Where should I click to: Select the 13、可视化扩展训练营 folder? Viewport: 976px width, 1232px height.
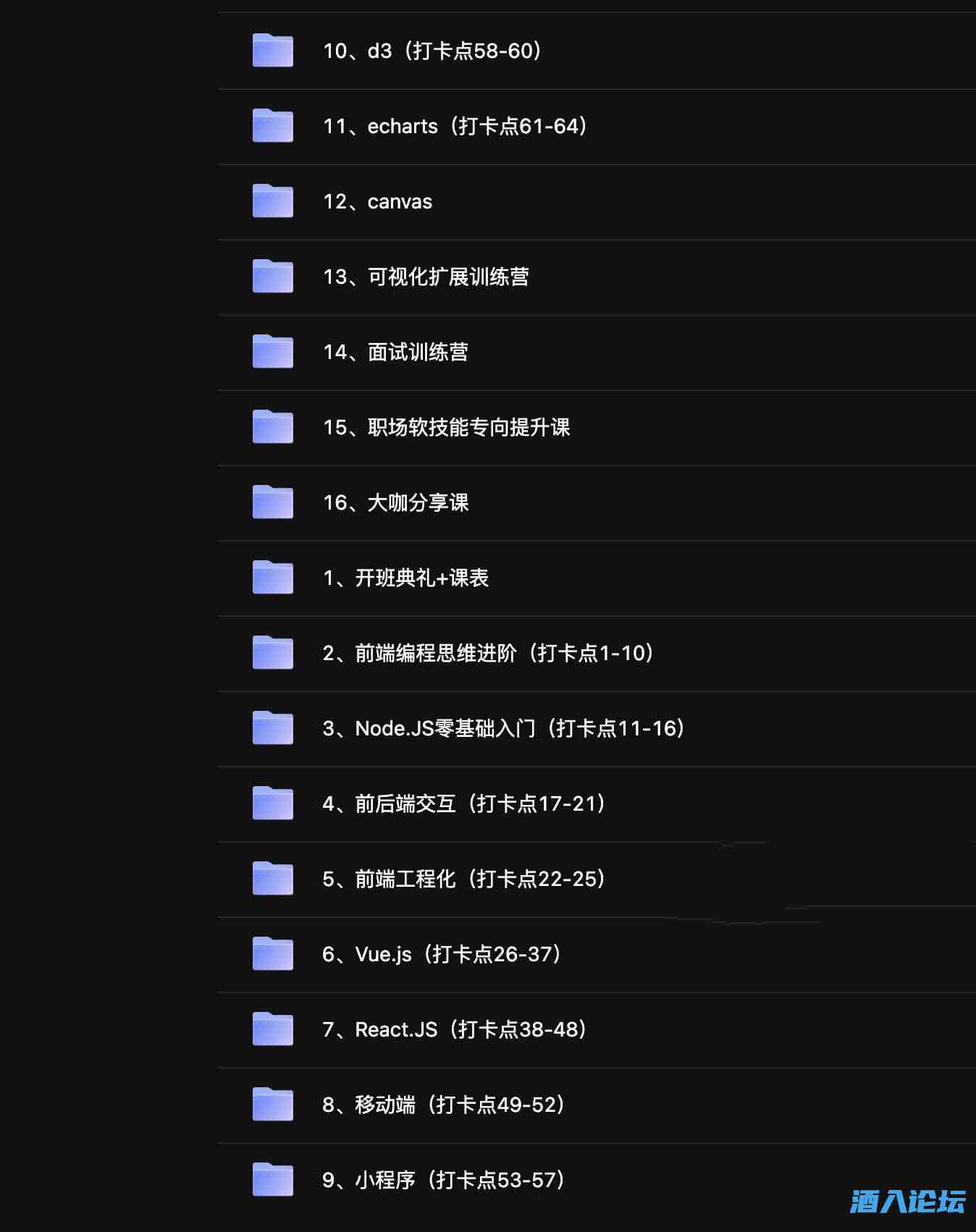(x=426, y=277)
